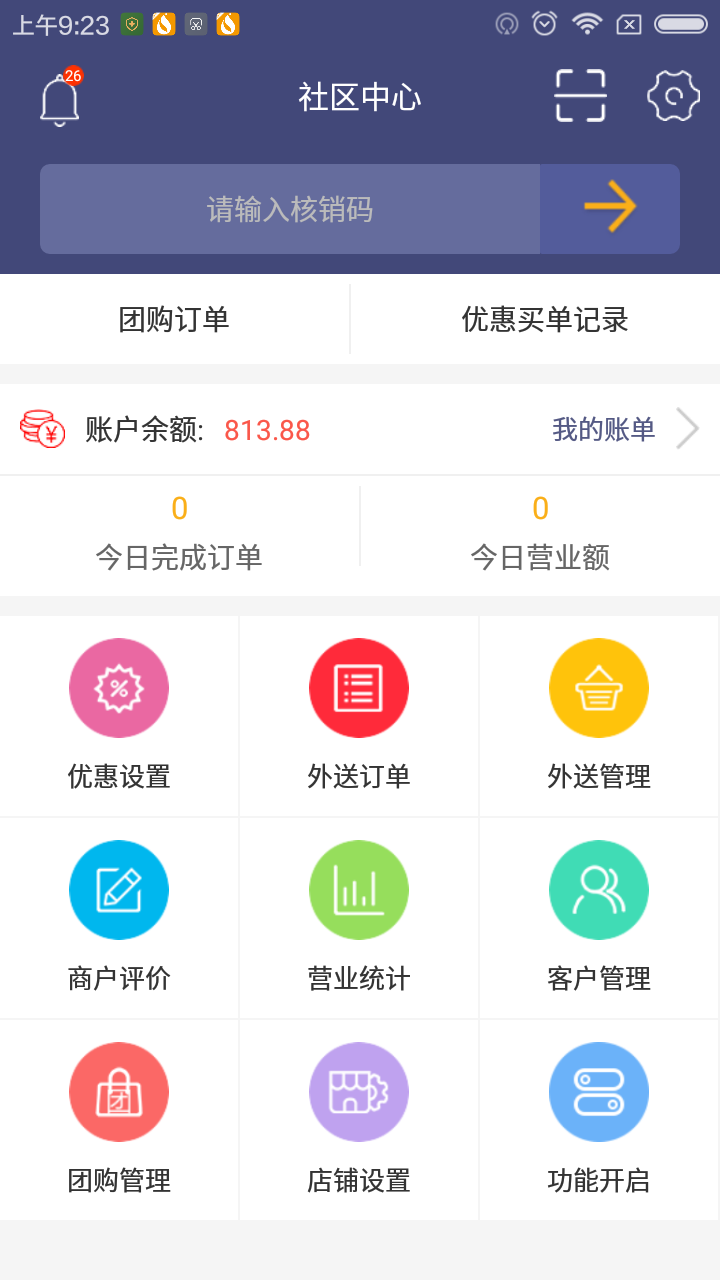Launch the QR code scanner
The image size is (720, 1280).
580,97
